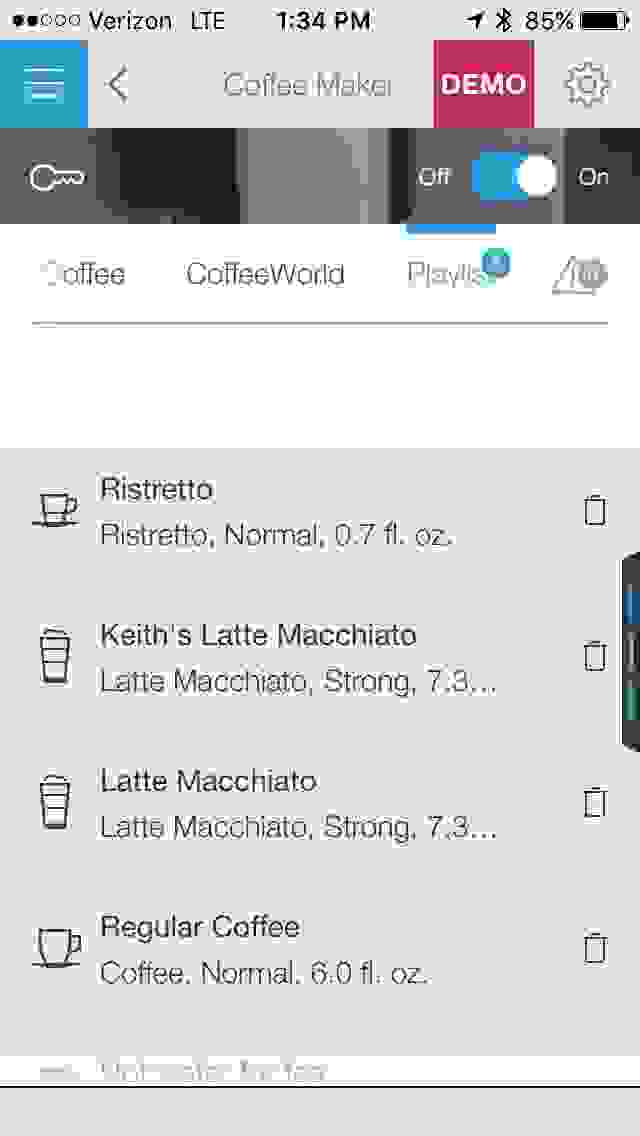This screenshot has height=1136, width=640.
Task: Delete the Ristretto entry
Action: point(594,510)
